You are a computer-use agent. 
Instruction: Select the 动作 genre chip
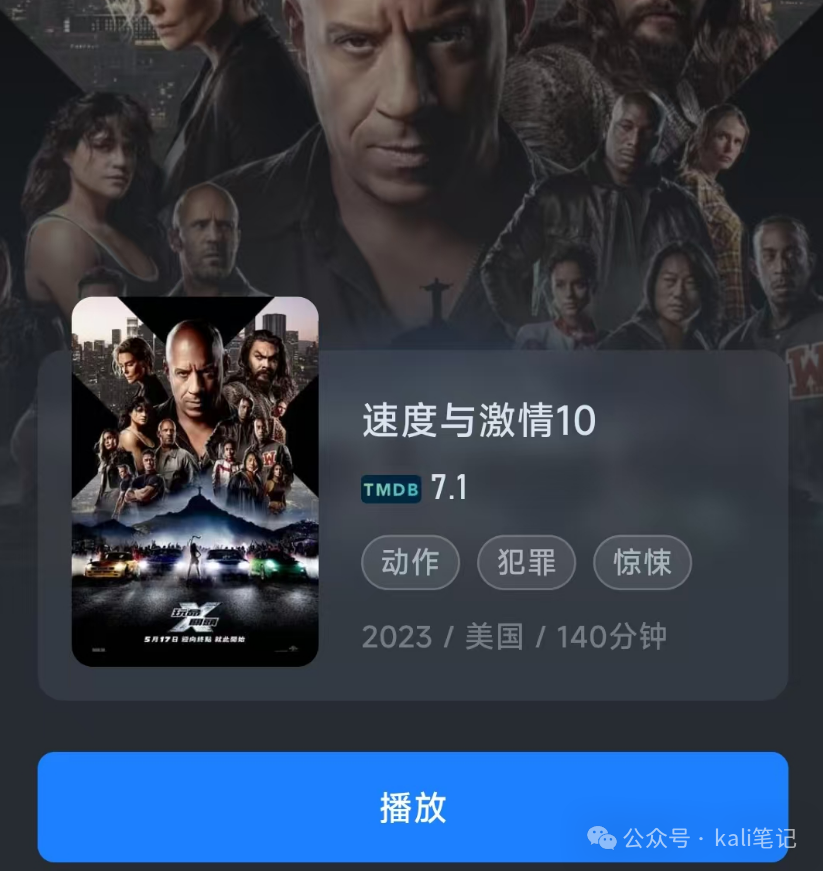410,562
